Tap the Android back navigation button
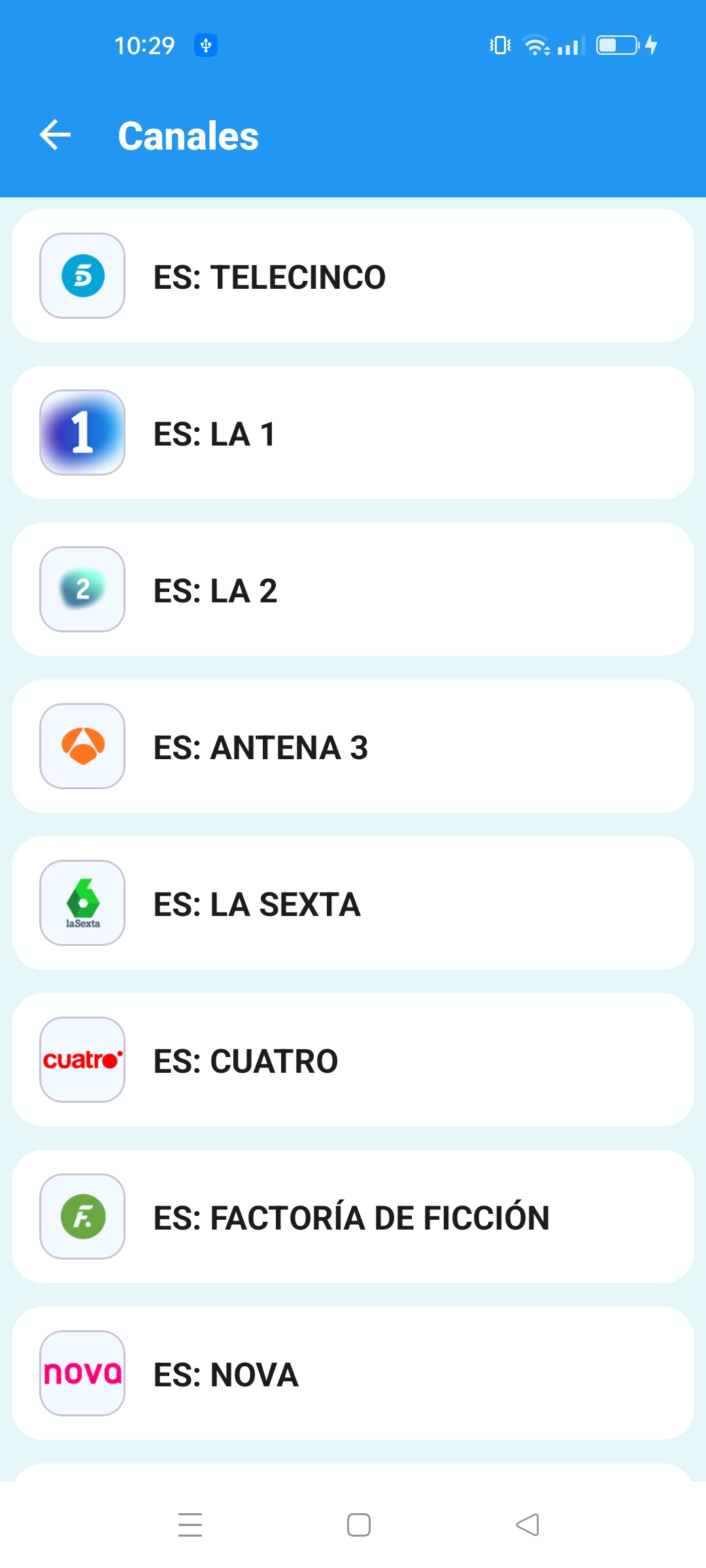Viewport: 706px width, 1568px height. (528, 1525)
